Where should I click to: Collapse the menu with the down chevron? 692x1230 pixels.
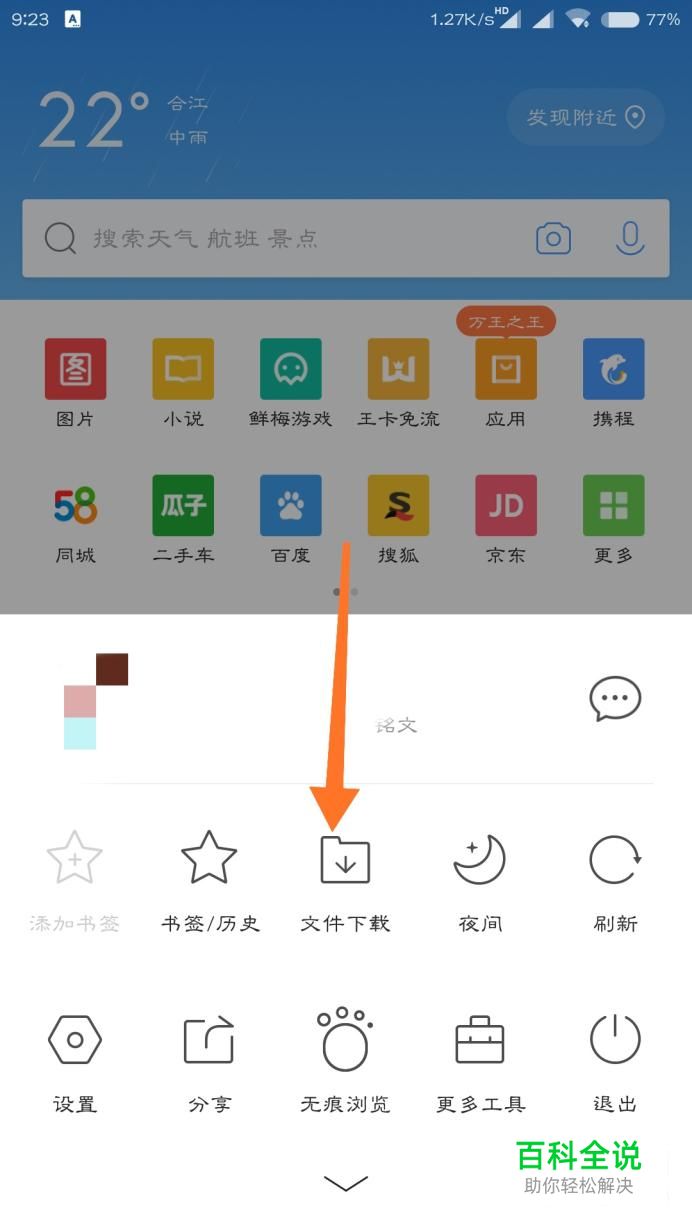tap(346, 1183)
